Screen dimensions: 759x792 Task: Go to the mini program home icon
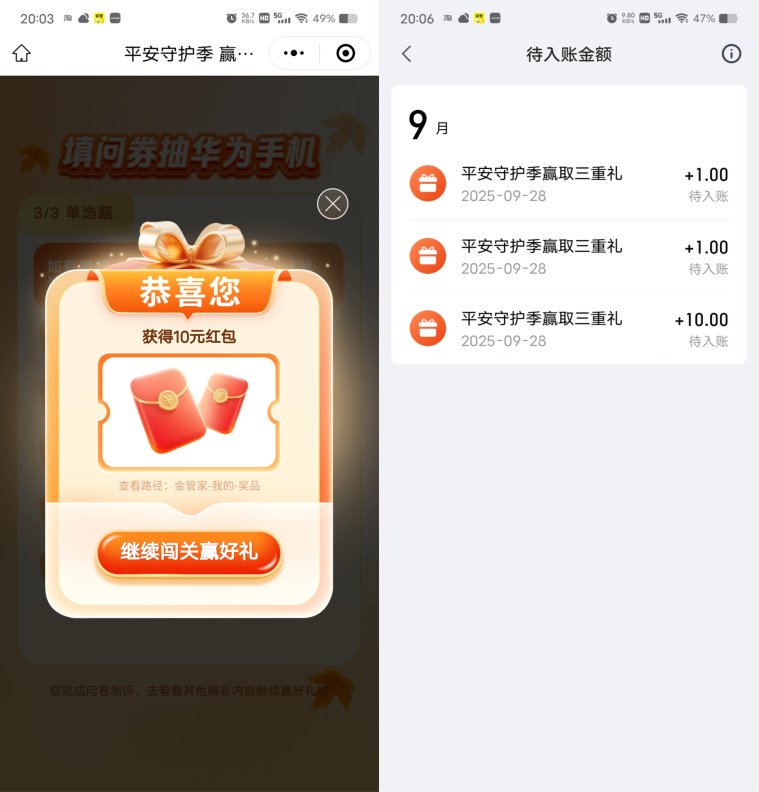[x=22, y=54]
